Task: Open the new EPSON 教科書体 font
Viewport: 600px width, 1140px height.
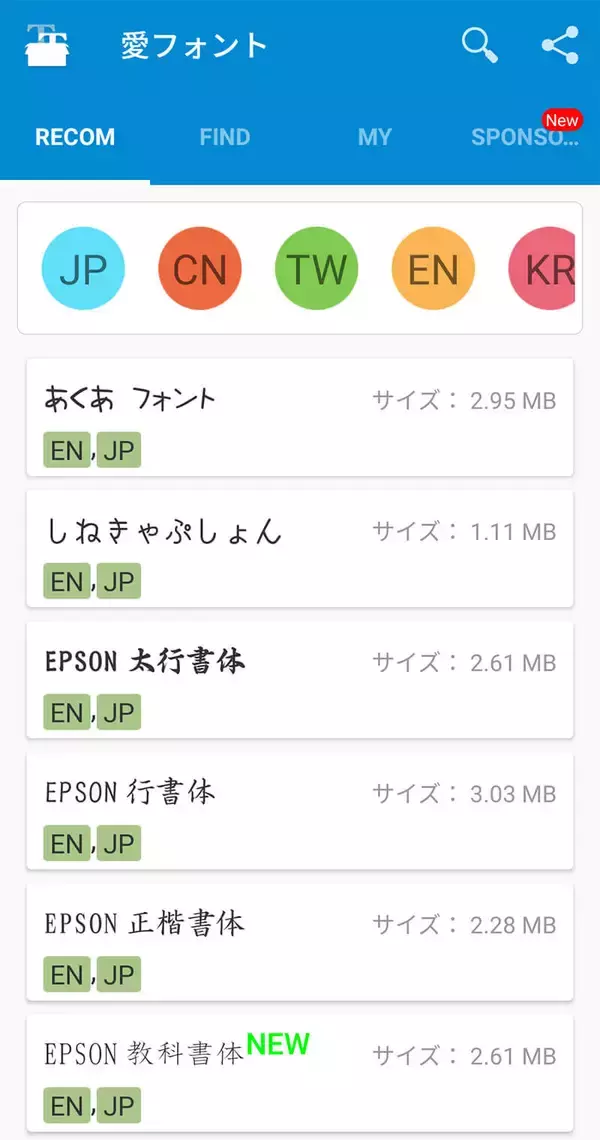Action: [299, 1072]
